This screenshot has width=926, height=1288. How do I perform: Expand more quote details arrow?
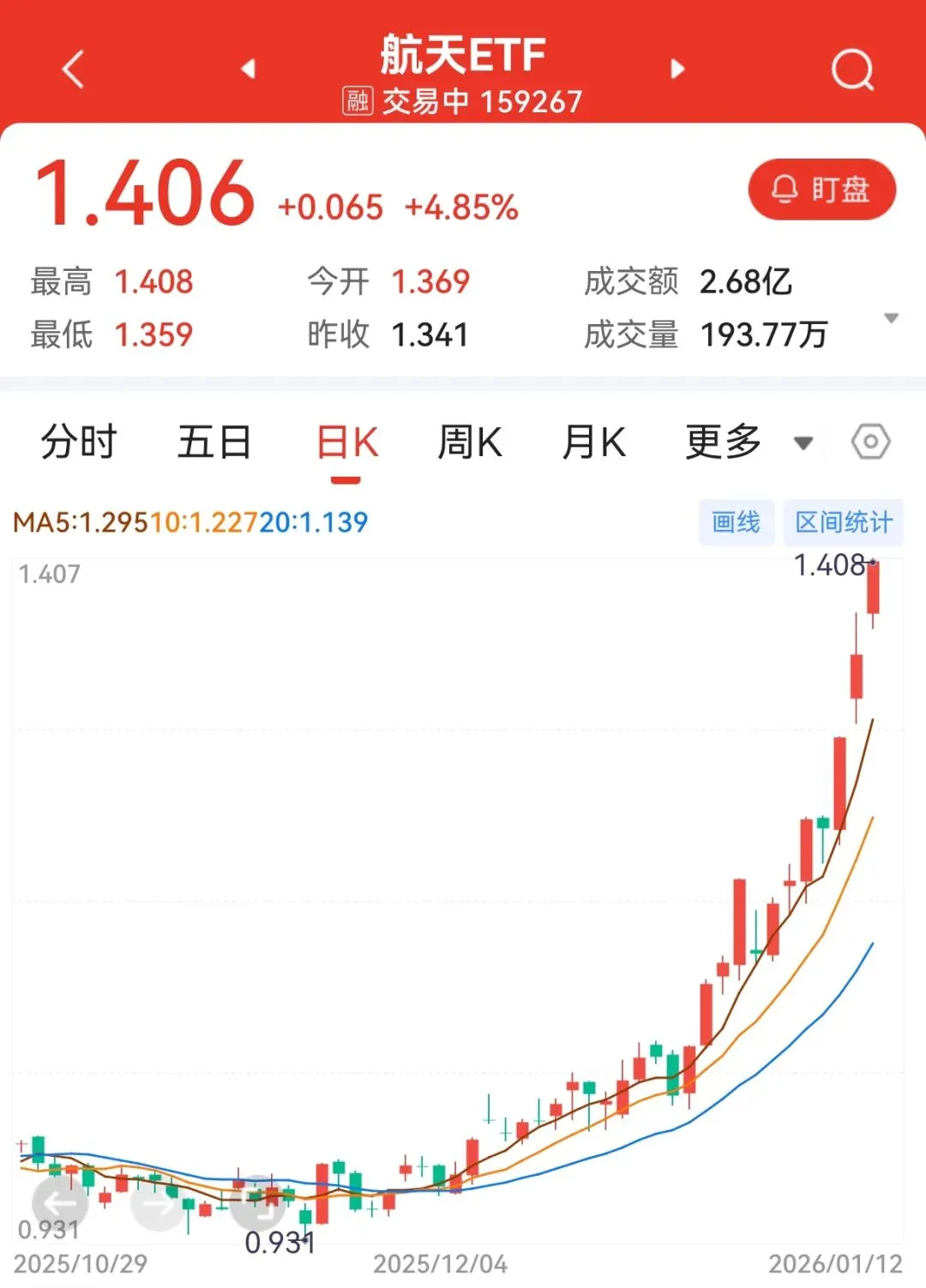click(891, 318)
